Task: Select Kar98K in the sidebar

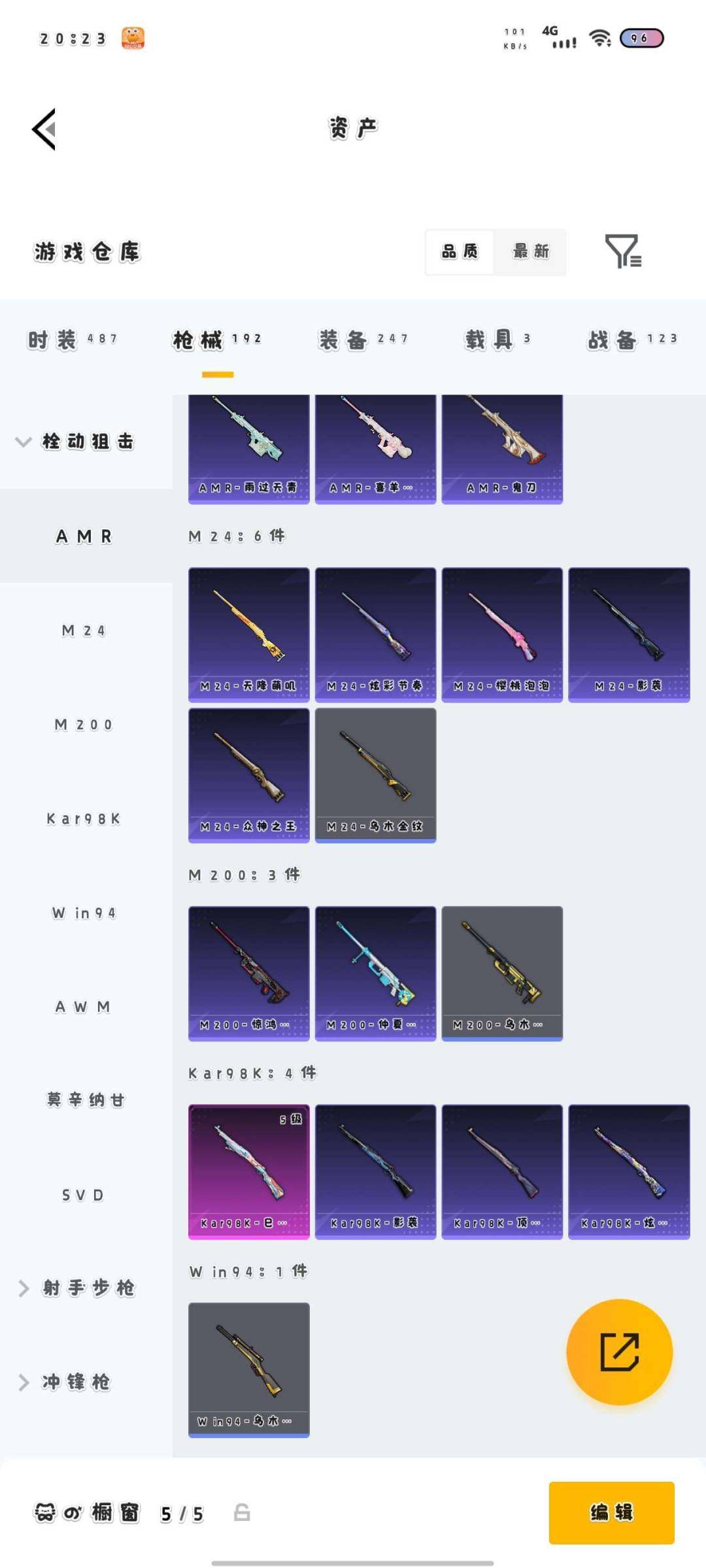Action: [84, 819]
